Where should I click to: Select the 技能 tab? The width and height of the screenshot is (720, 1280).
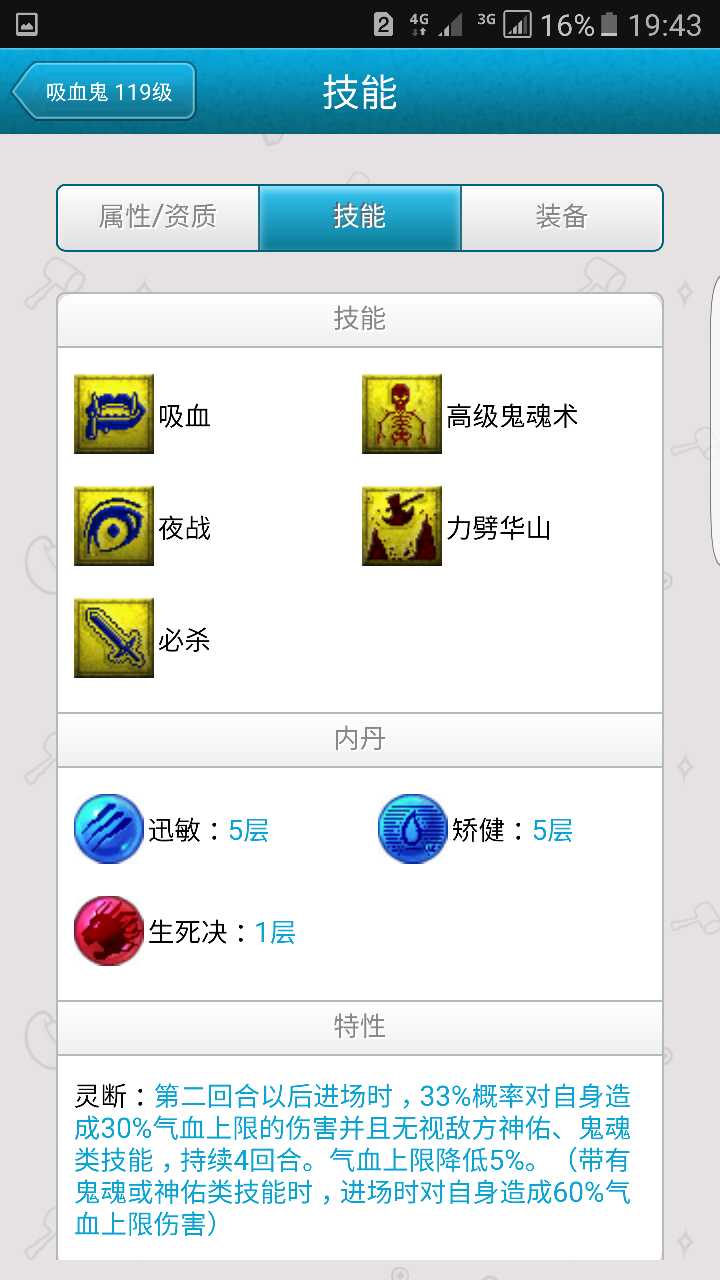(360, 217)
